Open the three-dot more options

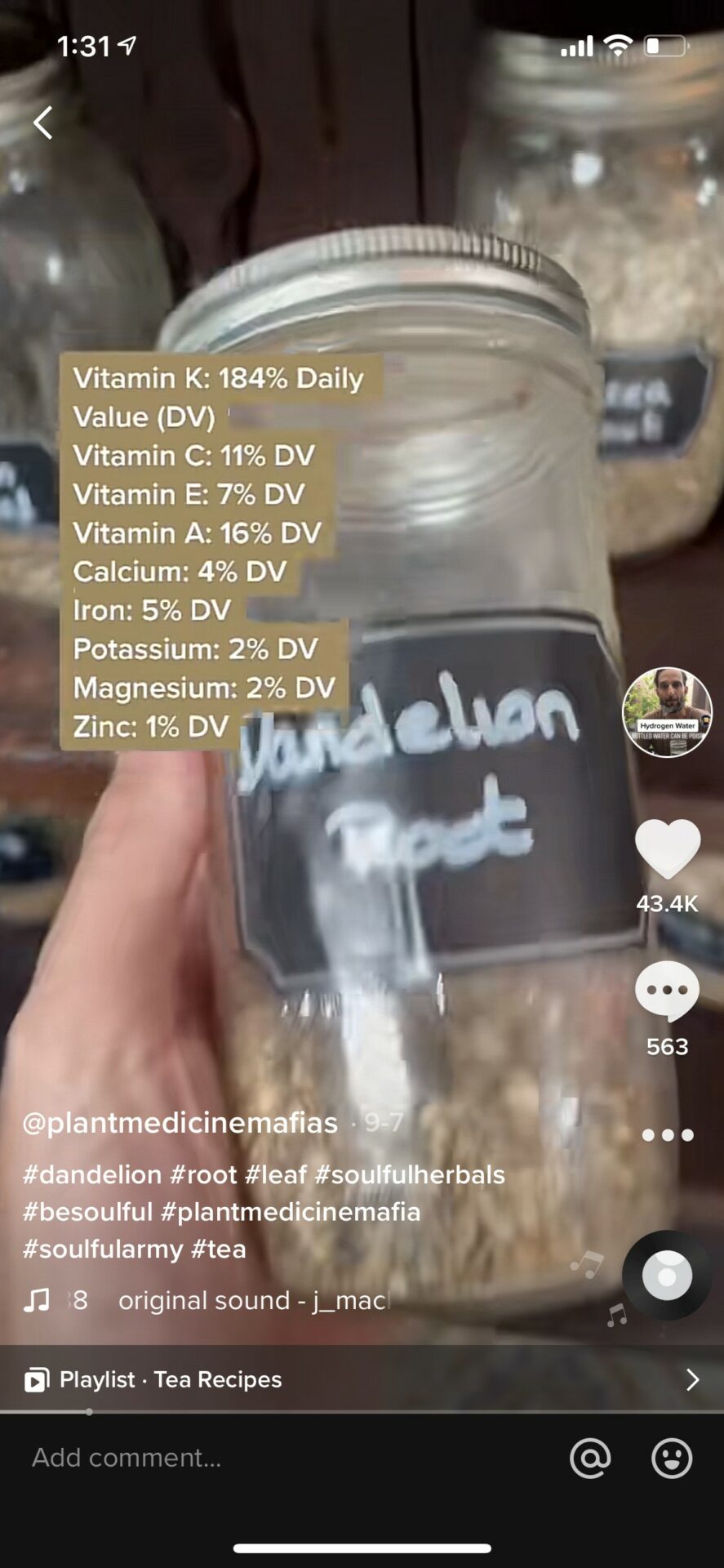[x=667, y=1135]
